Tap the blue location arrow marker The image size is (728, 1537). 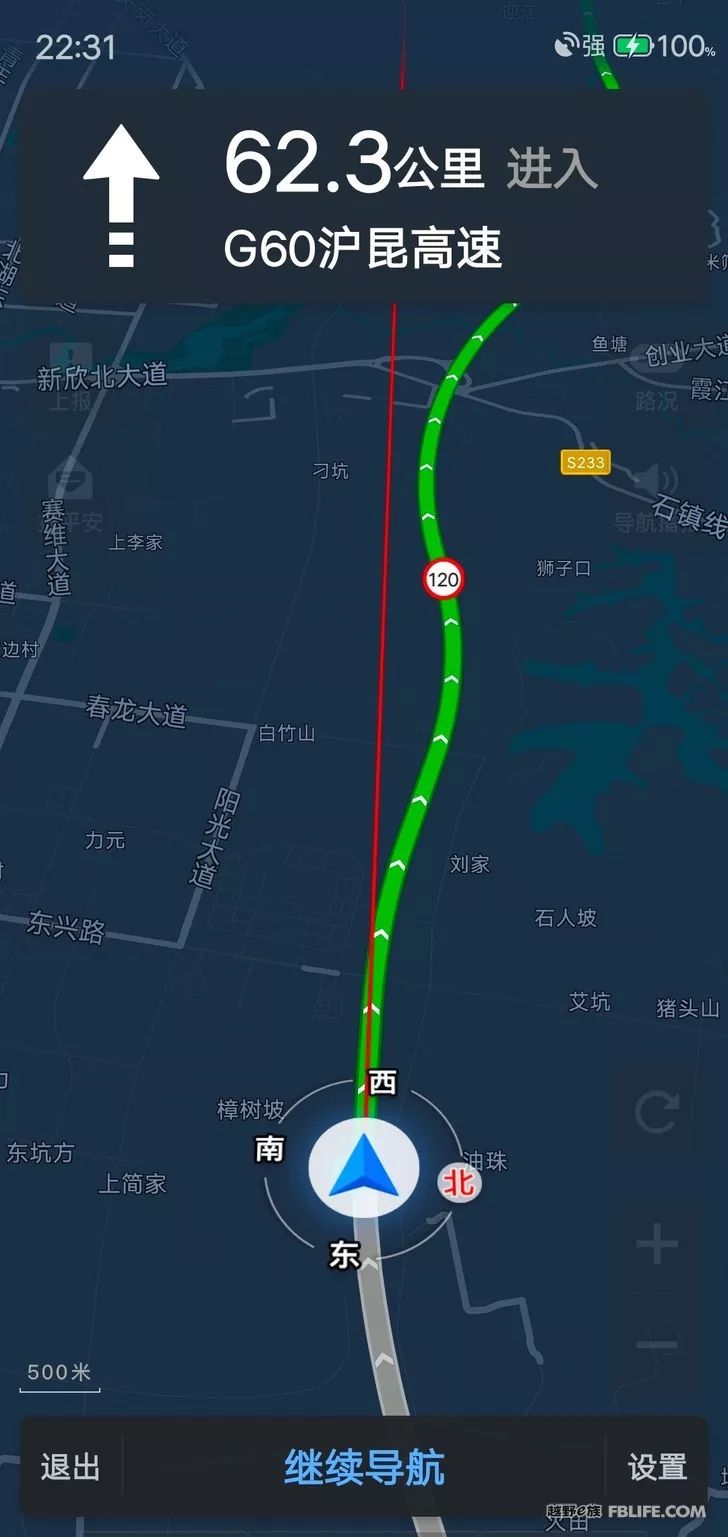click(x=363, y=1167)
